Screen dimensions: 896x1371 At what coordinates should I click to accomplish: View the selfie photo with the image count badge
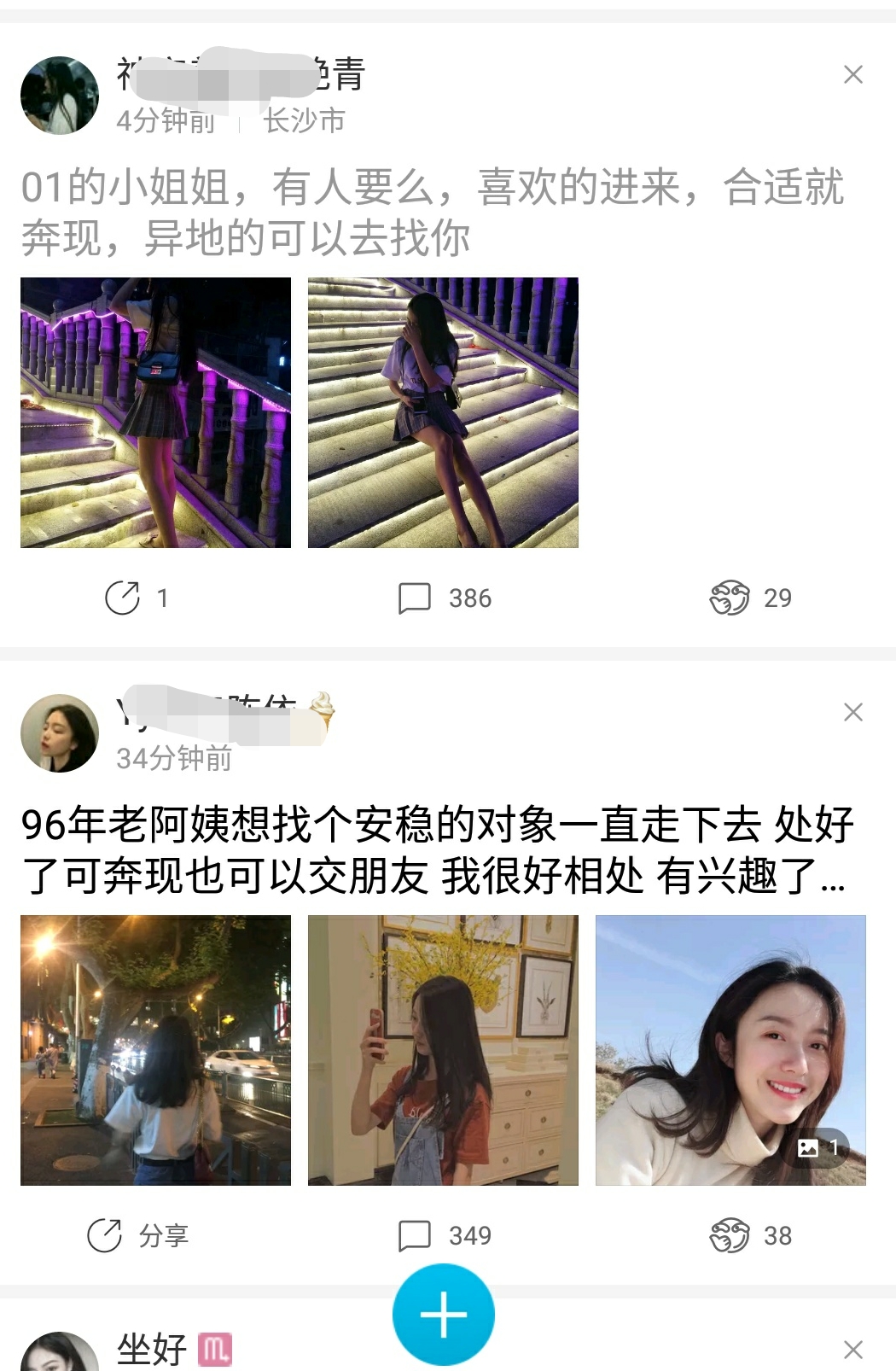click(730, 1048)
